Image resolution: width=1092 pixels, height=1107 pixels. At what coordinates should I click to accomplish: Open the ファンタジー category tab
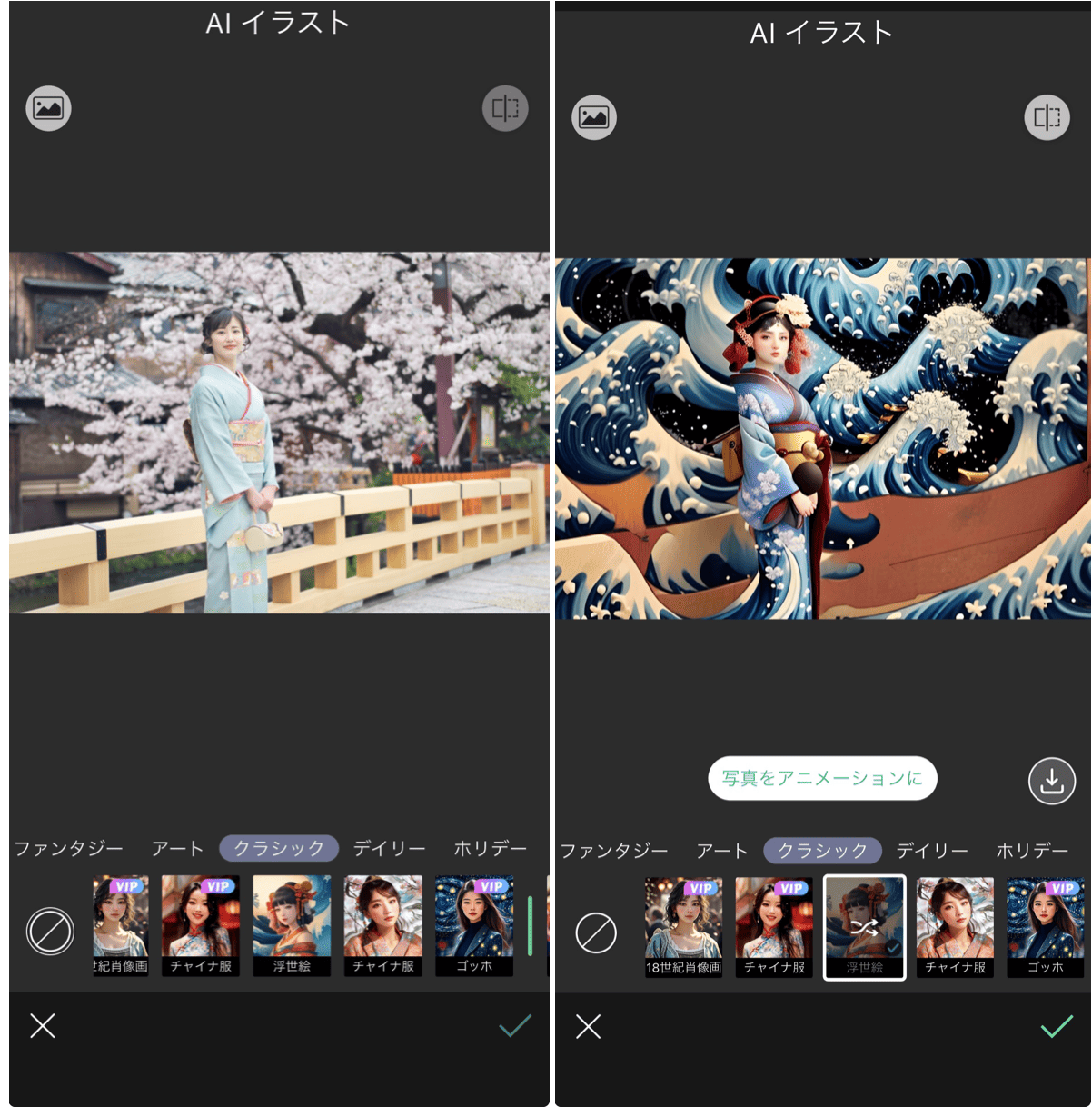pos(70,848)
